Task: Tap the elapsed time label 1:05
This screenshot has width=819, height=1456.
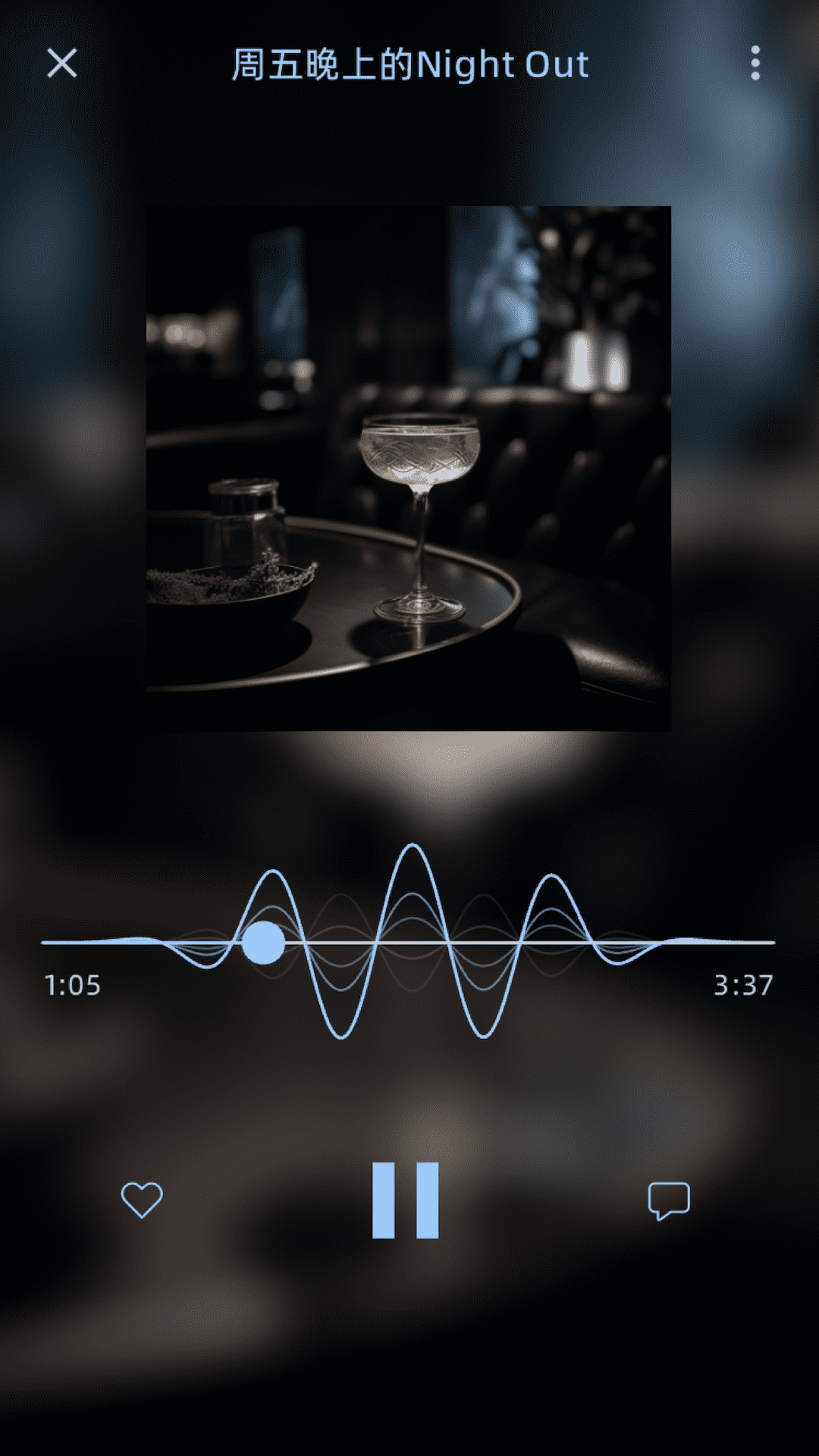Action: [x=72, y=985]
